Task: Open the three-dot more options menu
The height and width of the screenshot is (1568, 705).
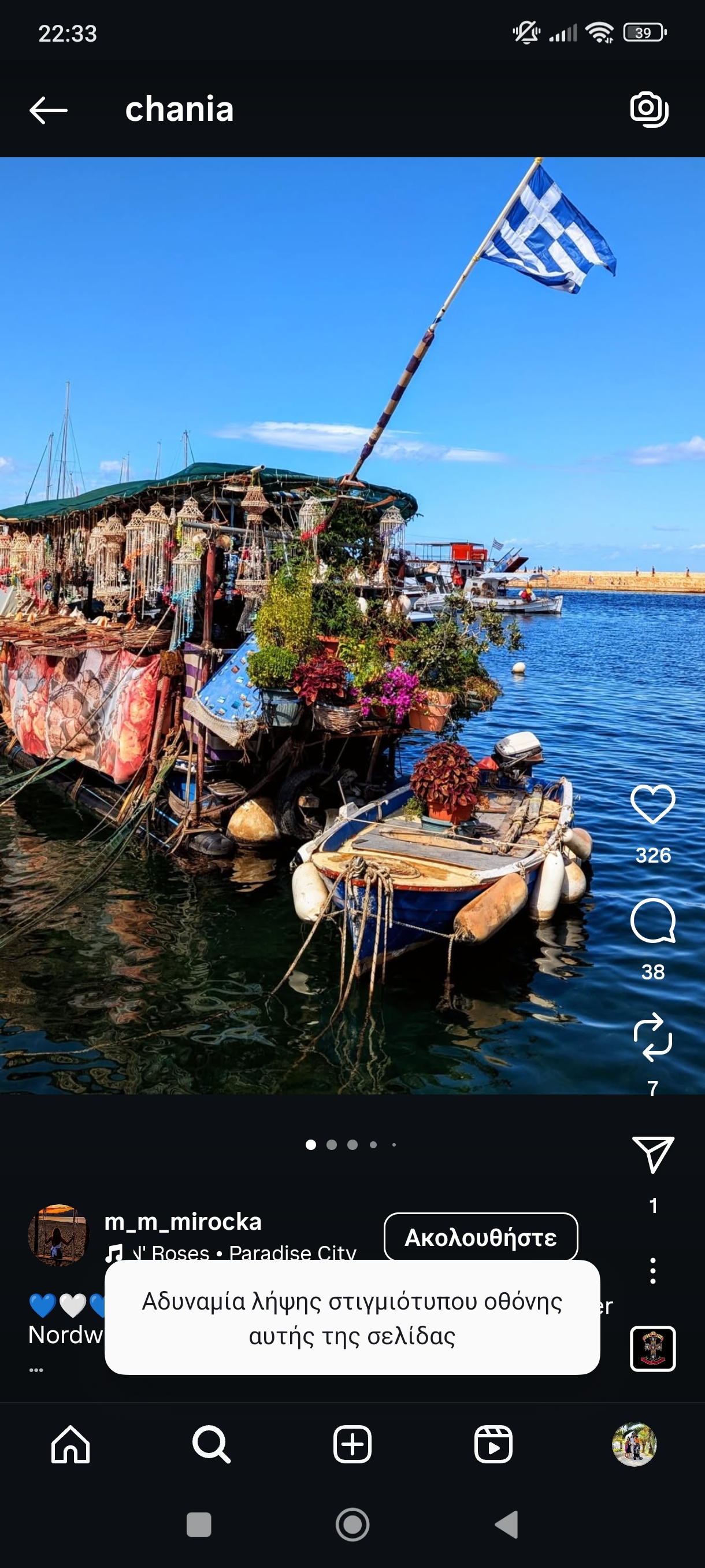Action: coord(652,1270)
